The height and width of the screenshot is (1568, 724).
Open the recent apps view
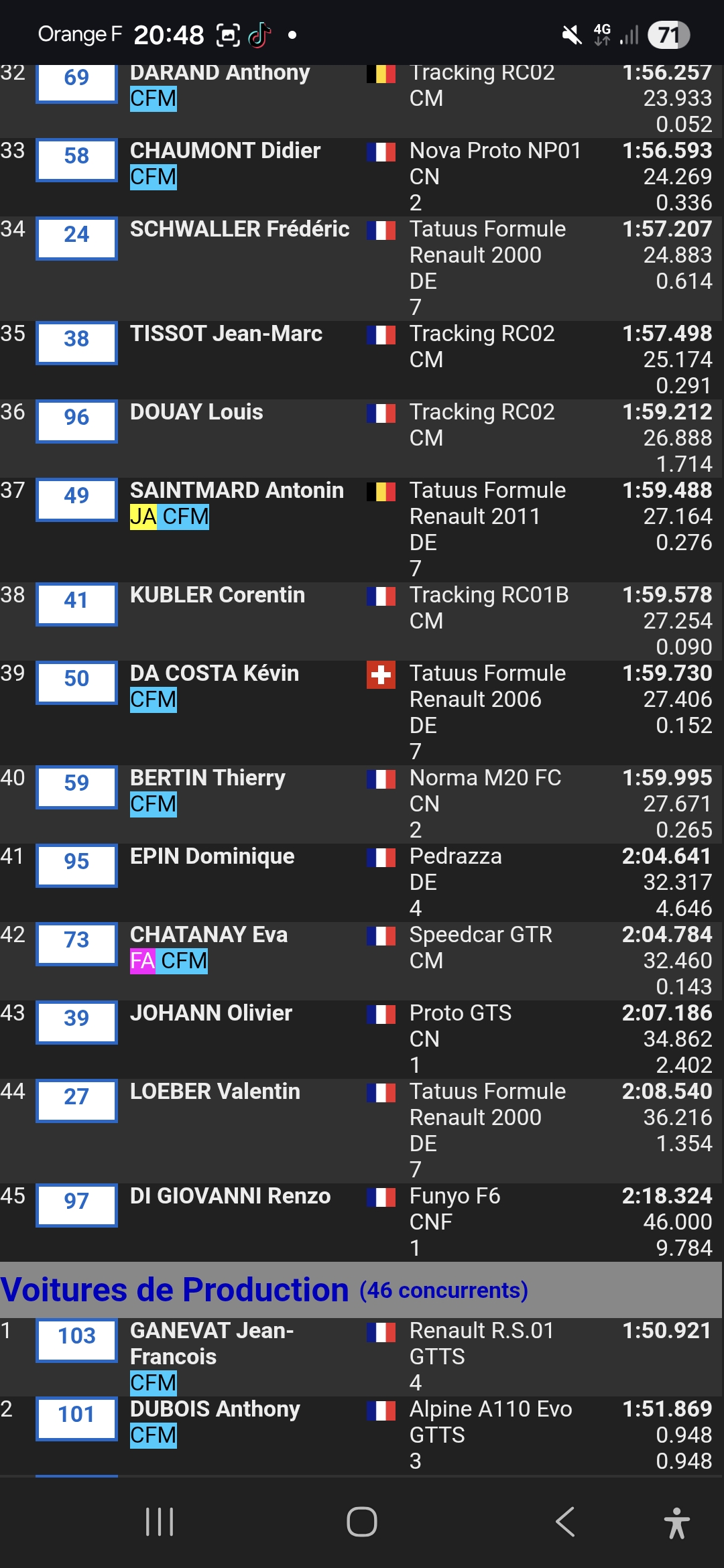coord(160,1522)
